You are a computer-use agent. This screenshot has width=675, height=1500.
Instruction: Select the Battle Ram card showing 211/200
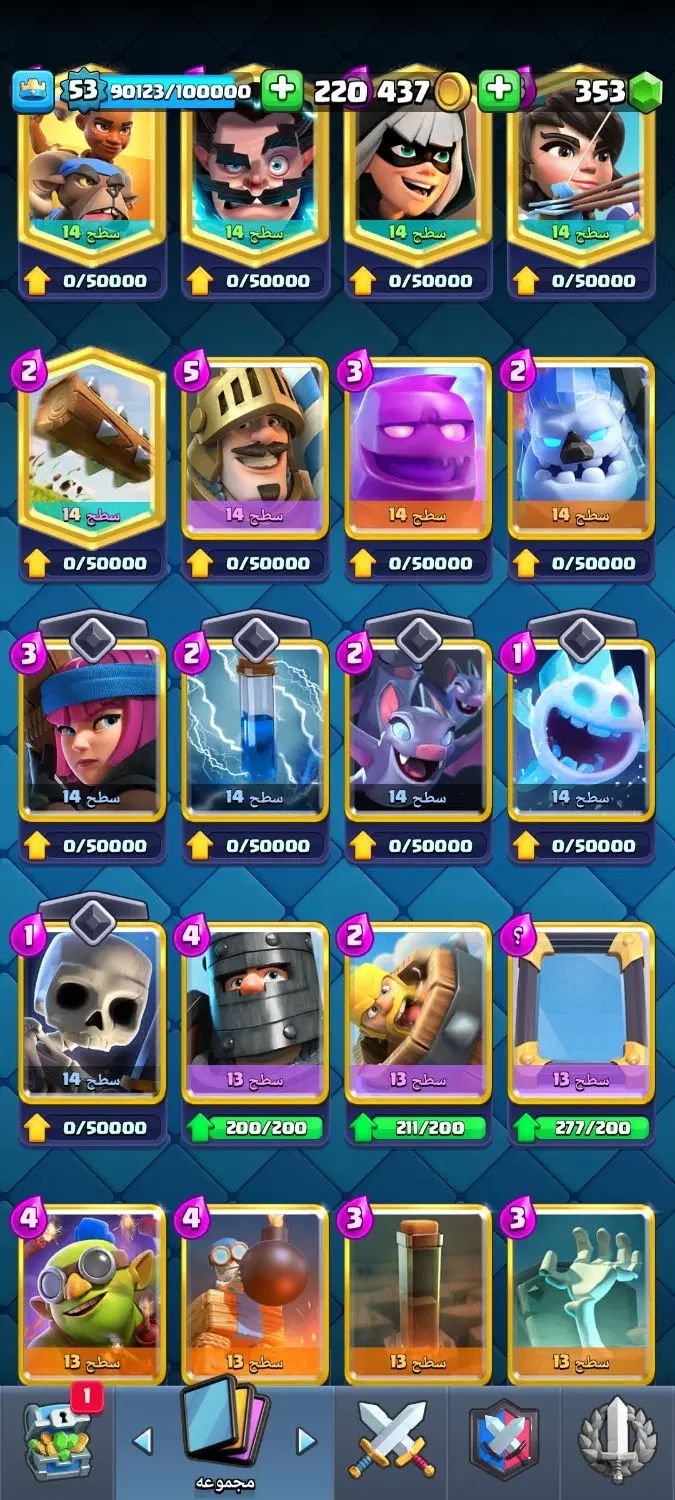point(418,1010)
